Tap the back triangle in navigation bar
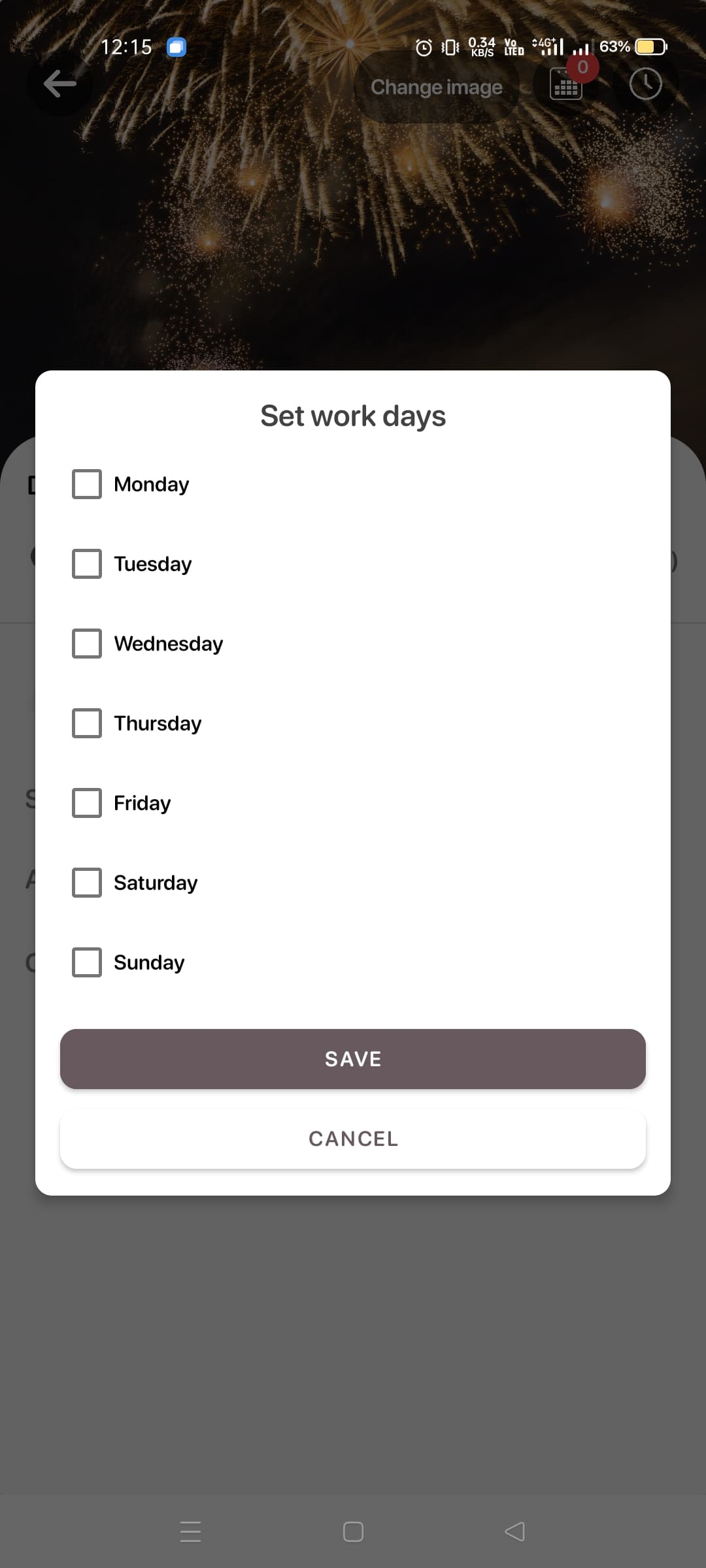This screenshot has width=706, height=1568. (515, 1532)
